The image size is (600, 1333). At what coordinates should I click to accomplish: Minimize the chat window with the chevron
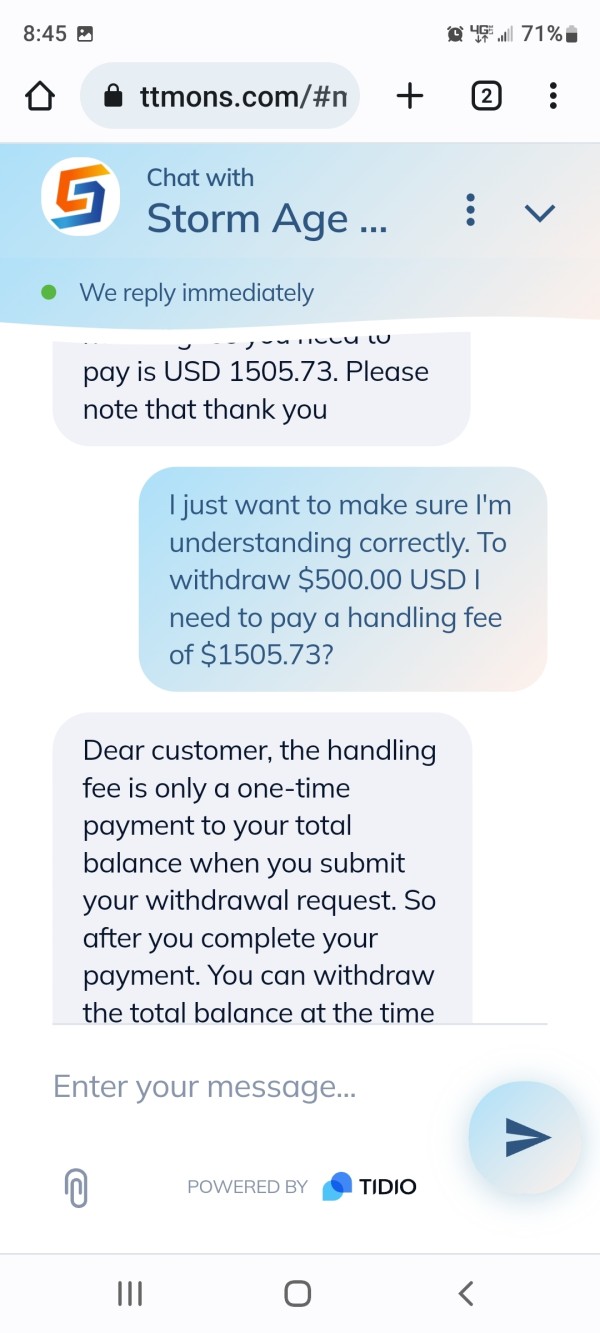tap(540, 212)
